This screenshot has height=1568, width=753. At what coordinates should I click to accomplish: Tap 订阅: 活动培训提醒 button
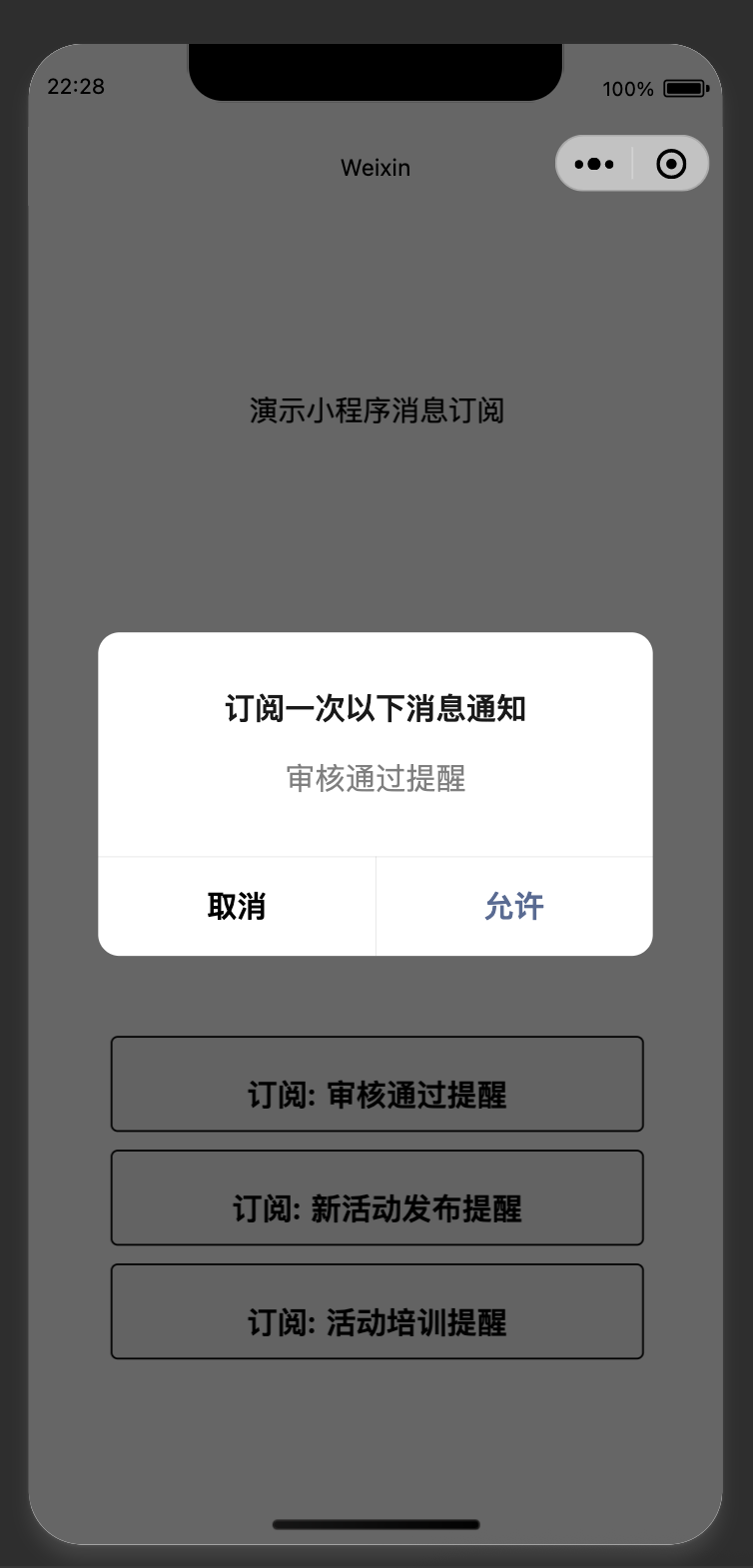point(376,1311)
